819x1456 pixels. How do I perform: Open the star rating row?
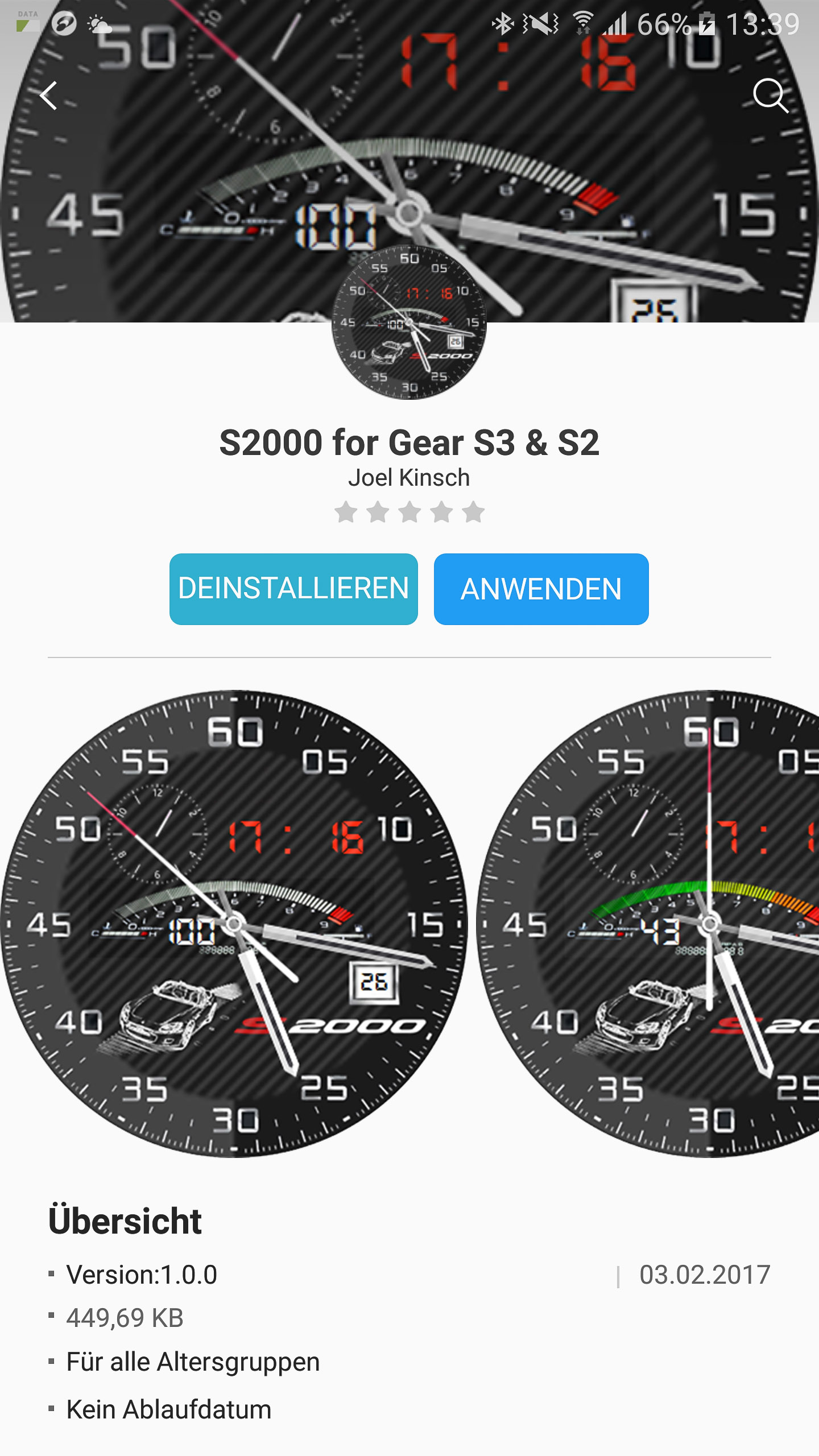click(x=409, y=512)
